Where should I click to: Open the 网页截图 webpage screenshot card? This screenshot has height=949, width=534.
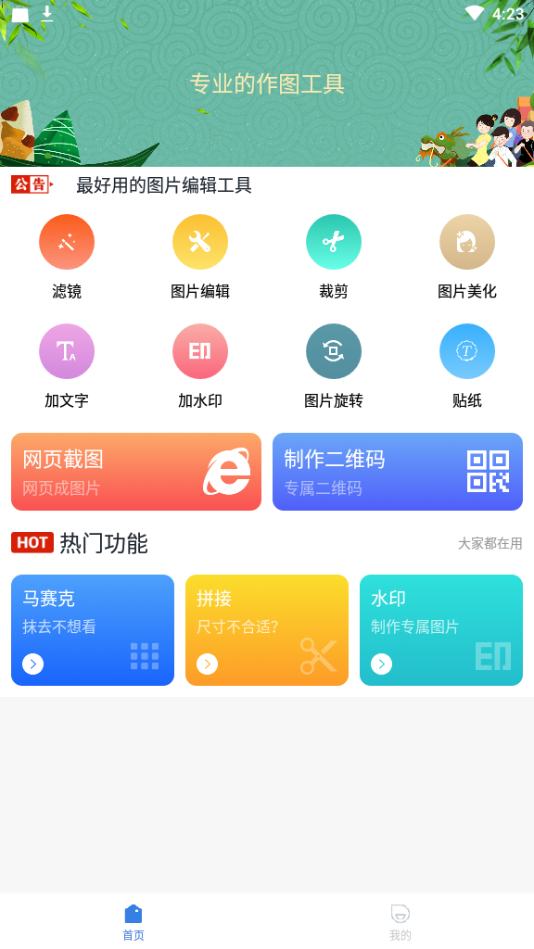(136, 471)
